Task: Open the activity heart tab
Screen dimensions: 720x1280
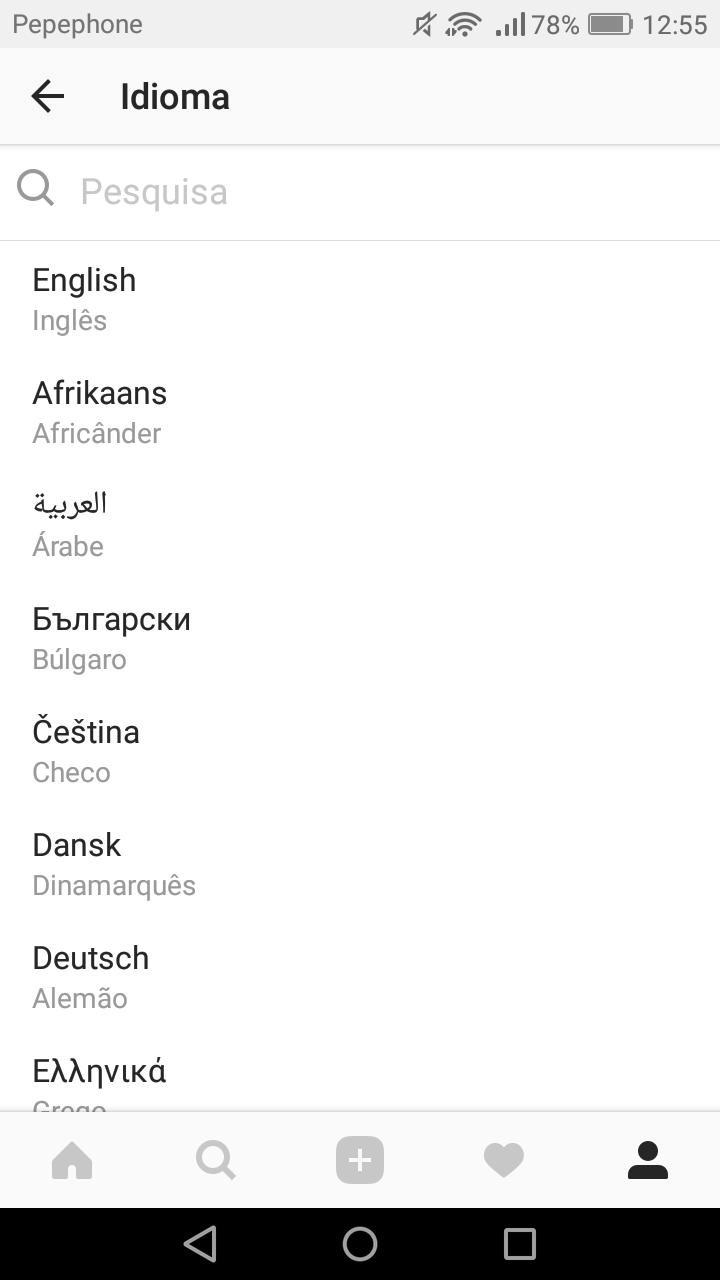Action: tap(504, 1160)
